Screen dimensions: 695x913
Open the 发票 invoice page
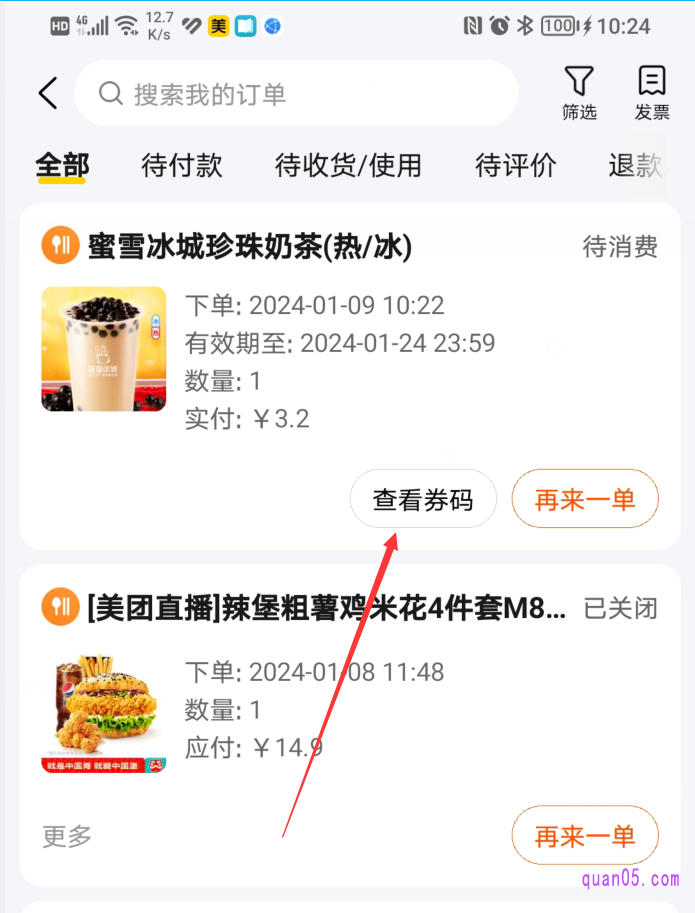point(652,93)
